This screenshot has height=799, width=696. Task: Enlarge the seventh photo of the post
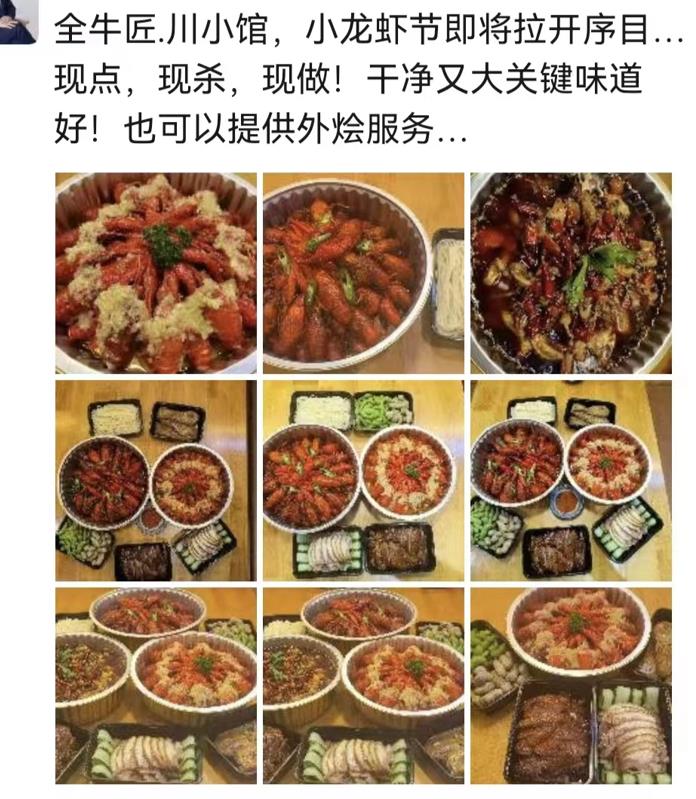[156, 686]
